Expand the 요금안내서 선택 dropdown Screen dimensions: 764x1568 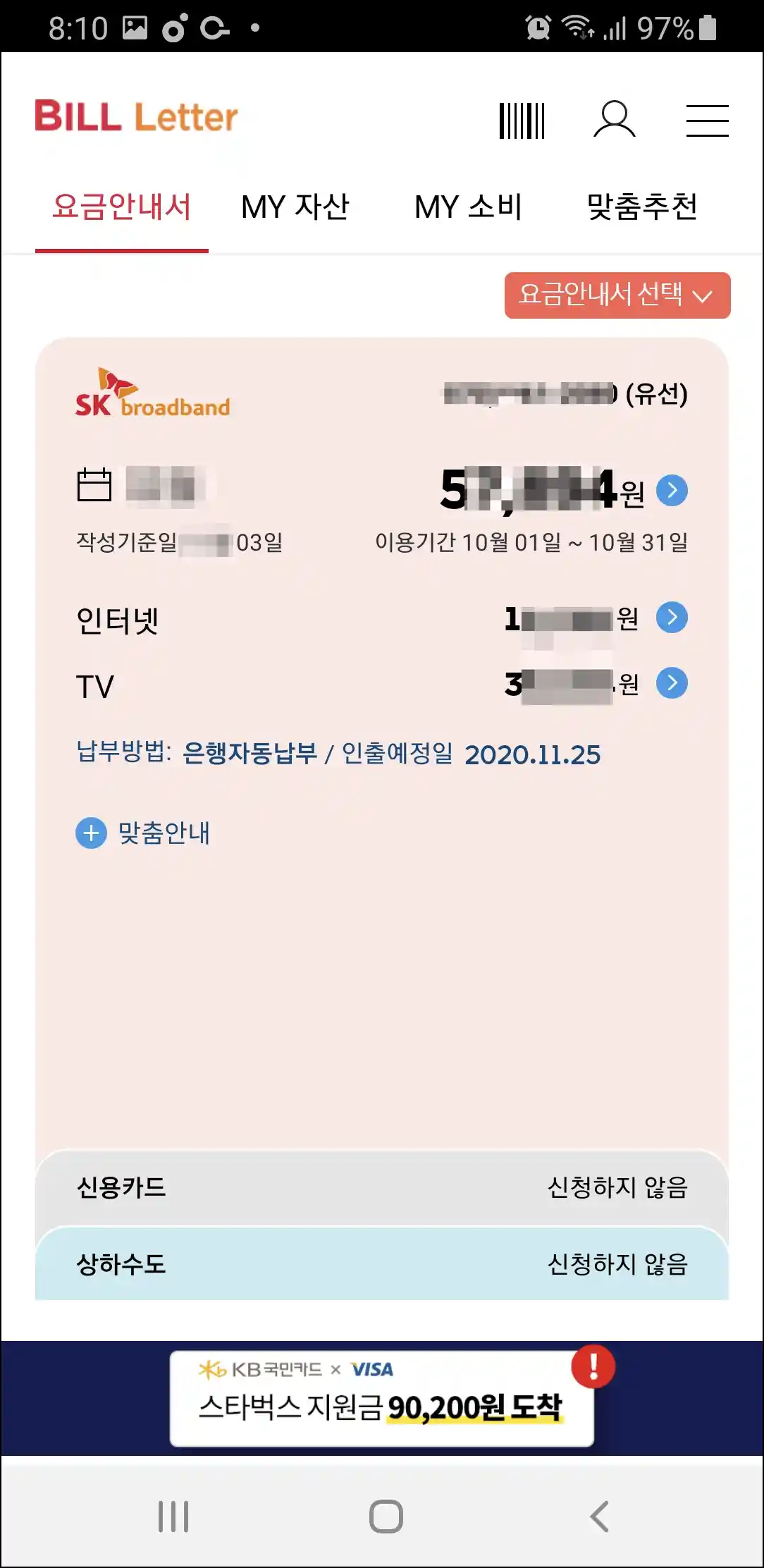pyautogui.click(x=617, y=295)
